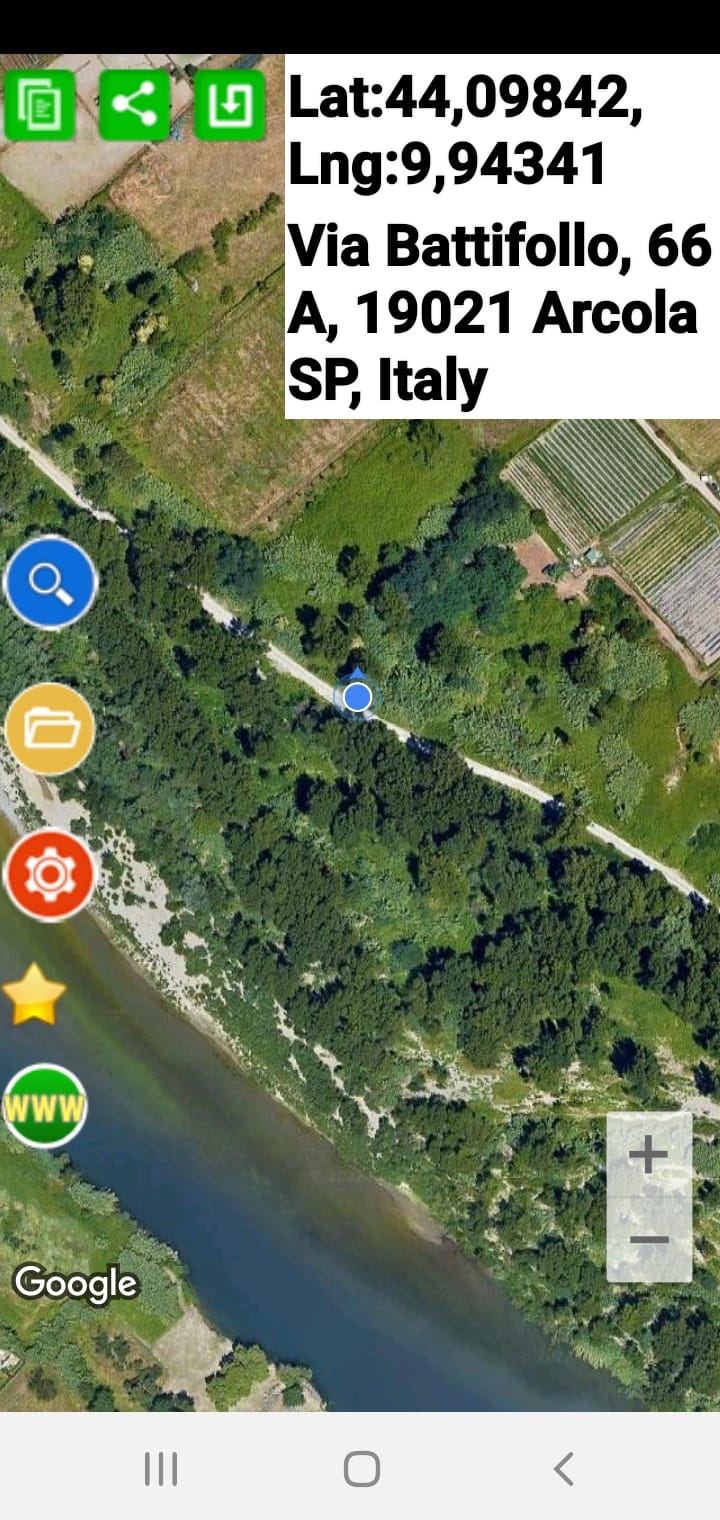
Task: Open the blue search button
Action: (x=50, y=582)
